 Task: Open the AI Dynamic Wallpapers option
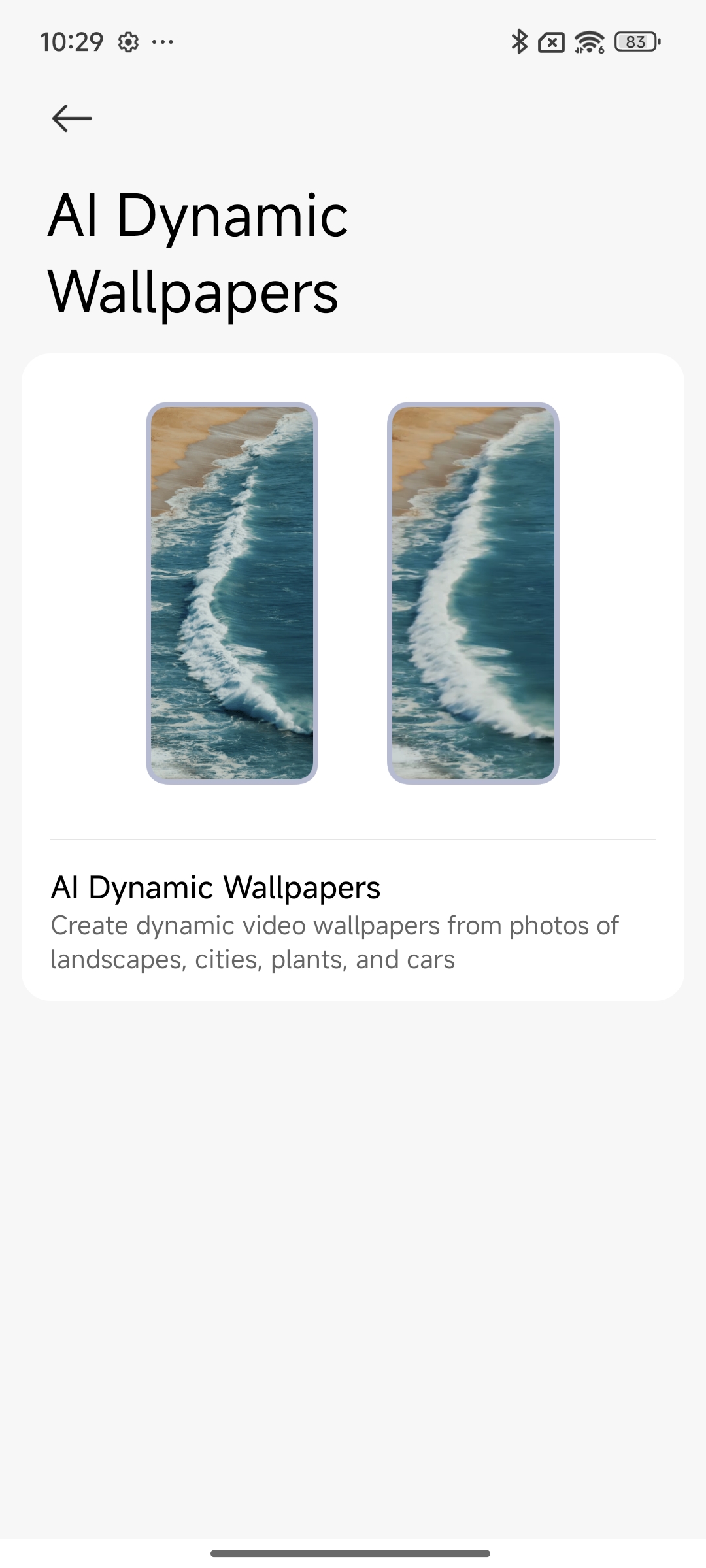tap(352, 921)
